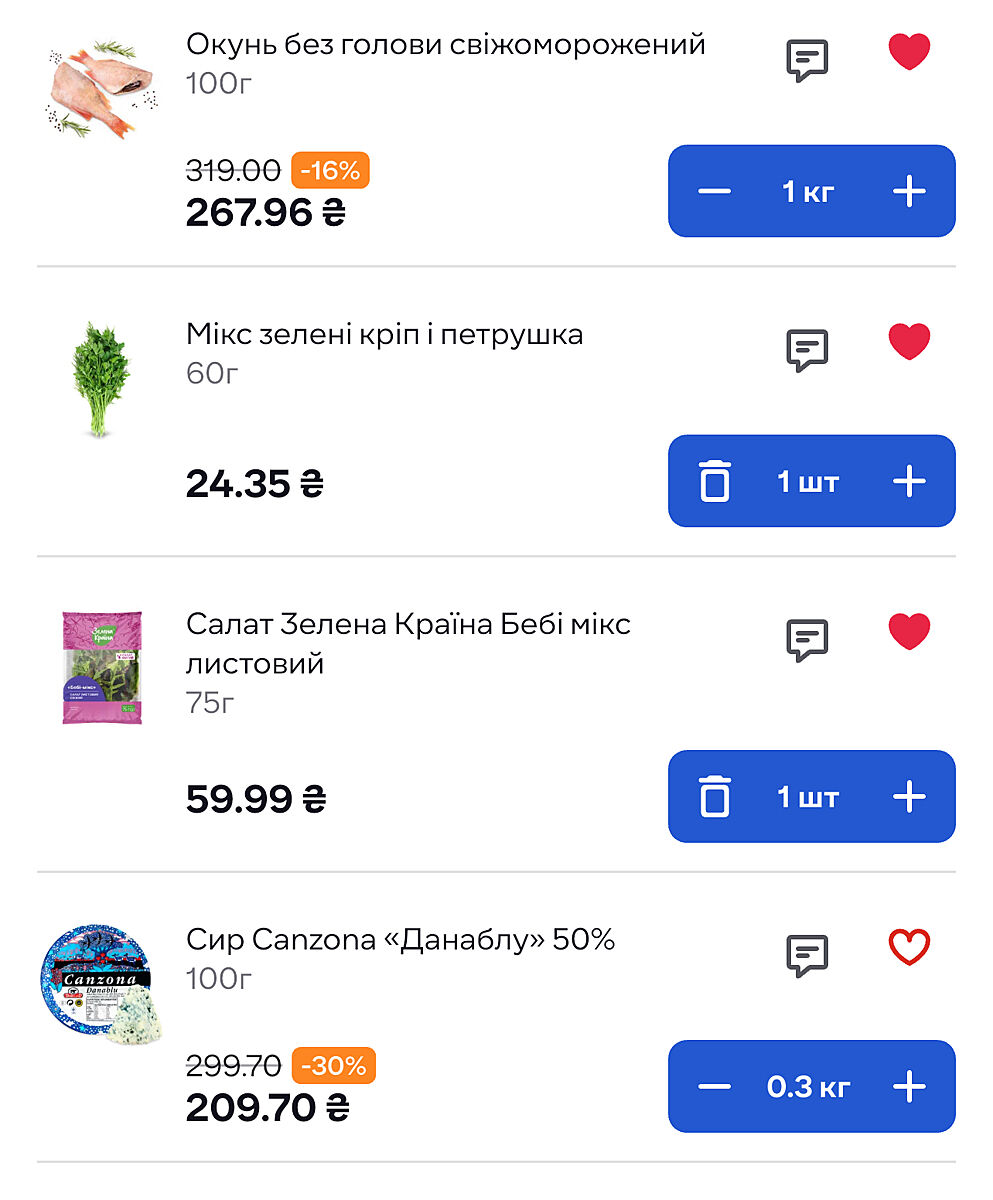Viewport: 993px width, 1200px height.
Task: Increase Окунь quantity with plus
Action: (x=909, y=191)
